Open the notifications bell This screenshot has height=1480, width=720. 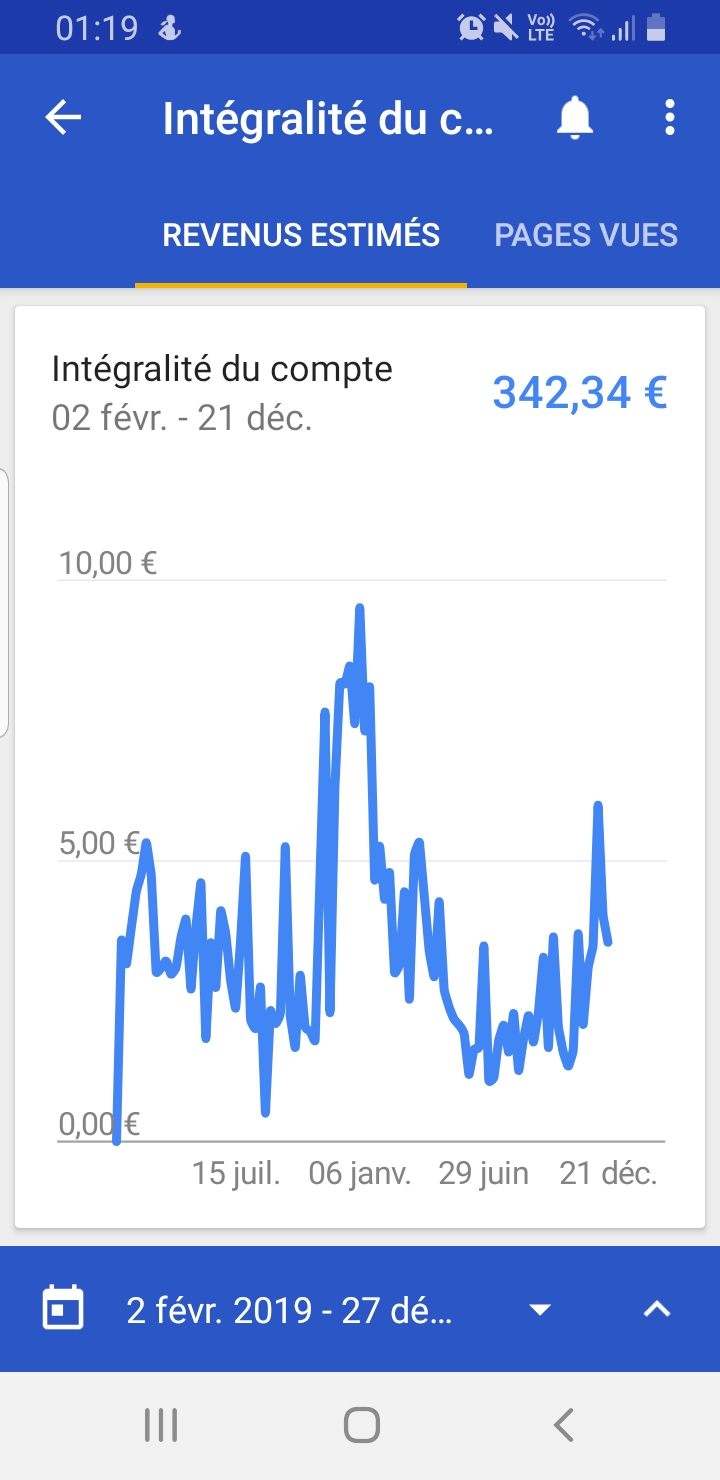click(x=575, y=119)
